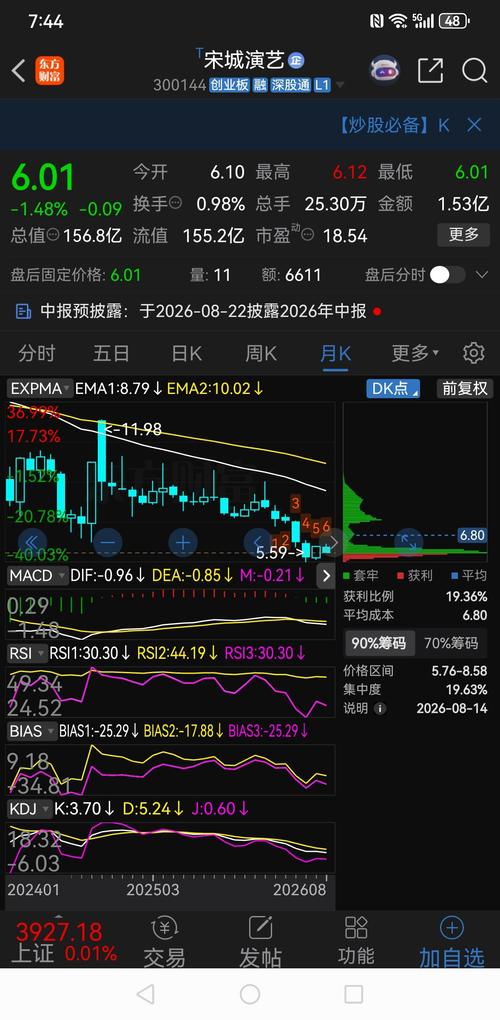The width and height of the screenshot is (500, 1020).
Task: Open the robot assistant icon
Action: (384, 70)
